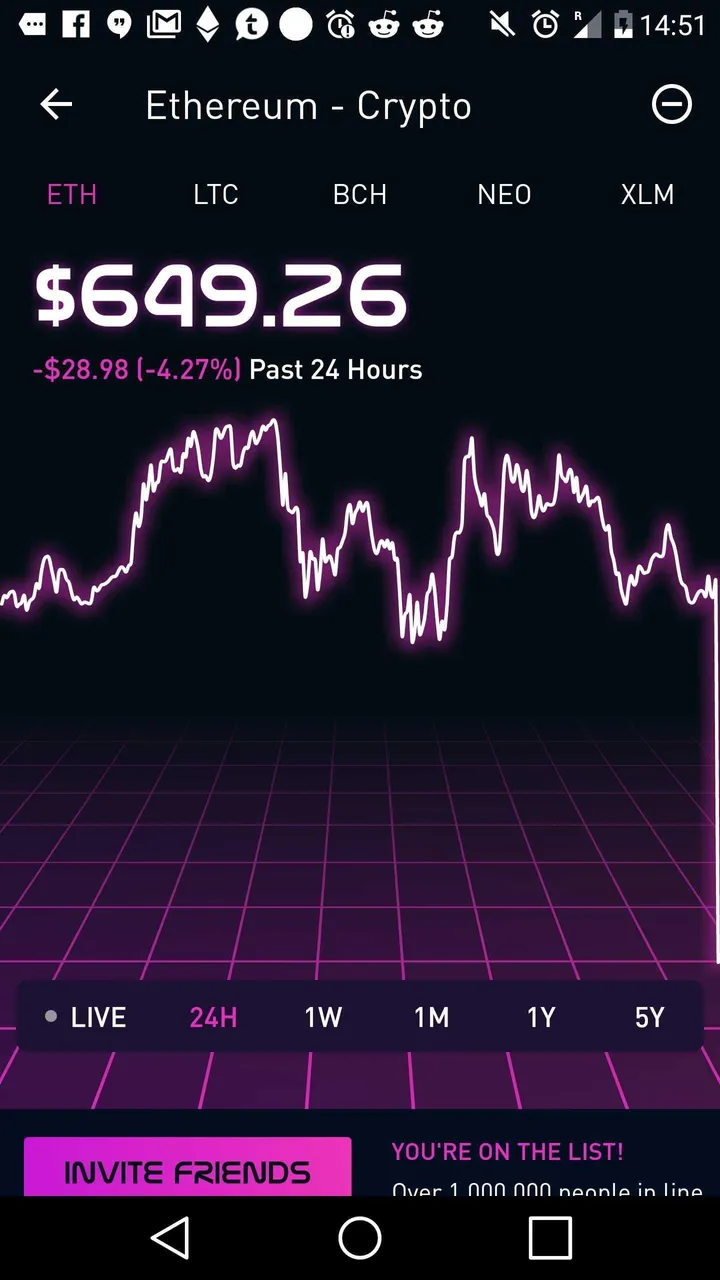The image size is (720, 1280).
Task: View the XLM tab
Action: click(647, 194)
